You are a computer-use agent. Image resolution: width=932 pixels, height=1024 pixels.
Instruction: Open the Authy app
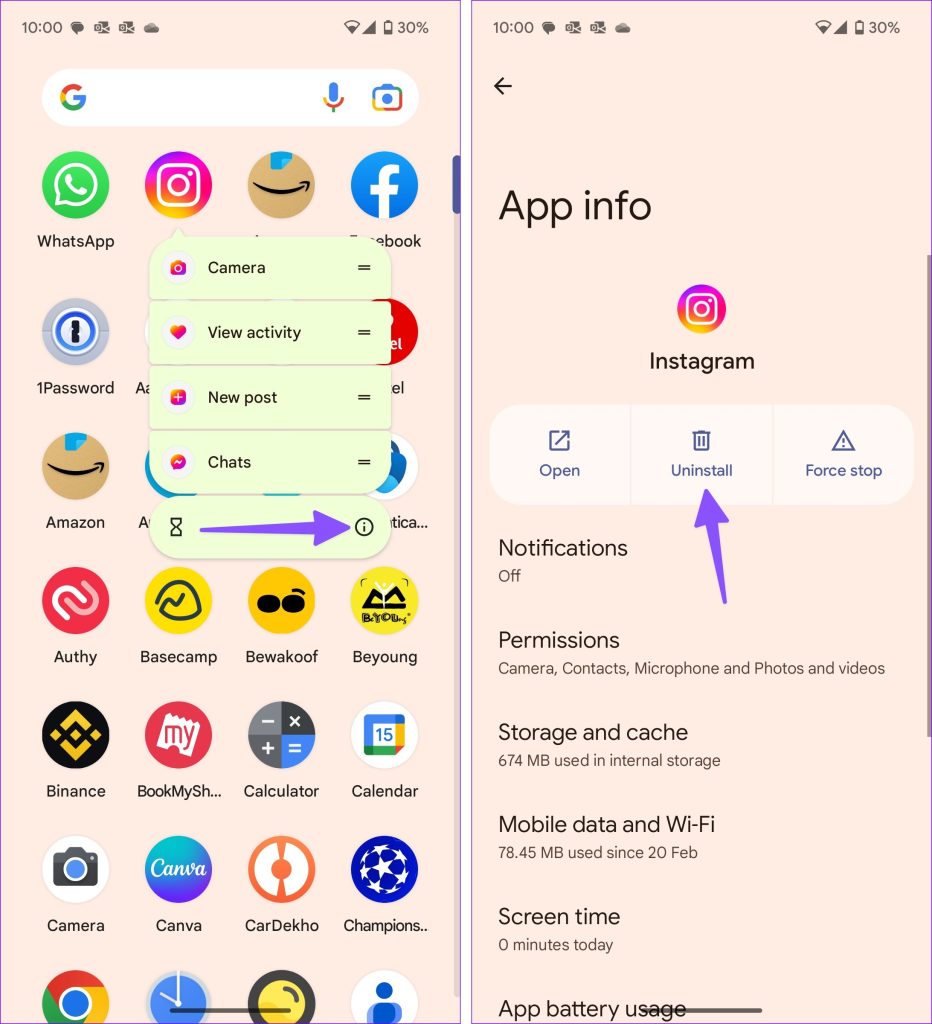[76, 602]
